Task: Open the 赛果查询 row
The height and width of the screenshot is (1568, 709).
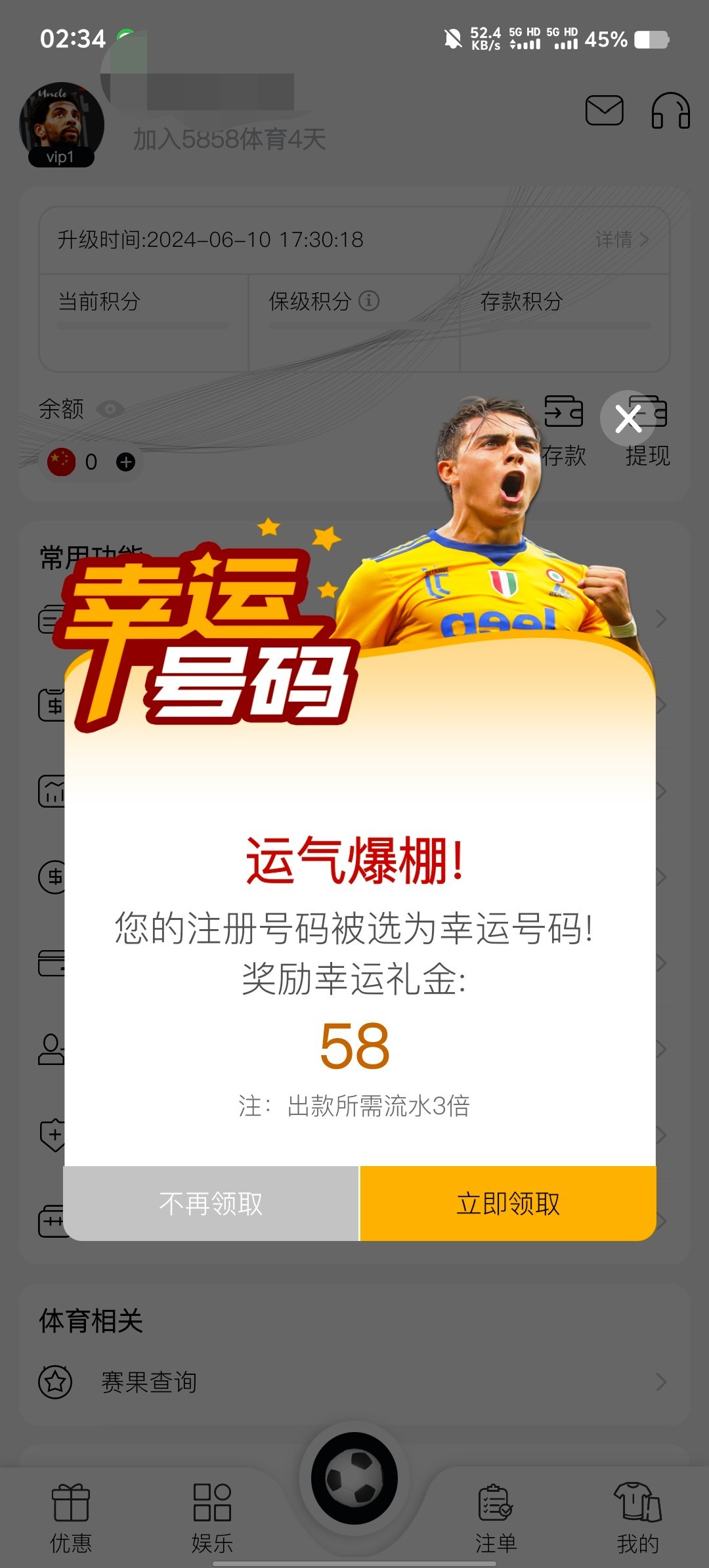Action: 354,1382
